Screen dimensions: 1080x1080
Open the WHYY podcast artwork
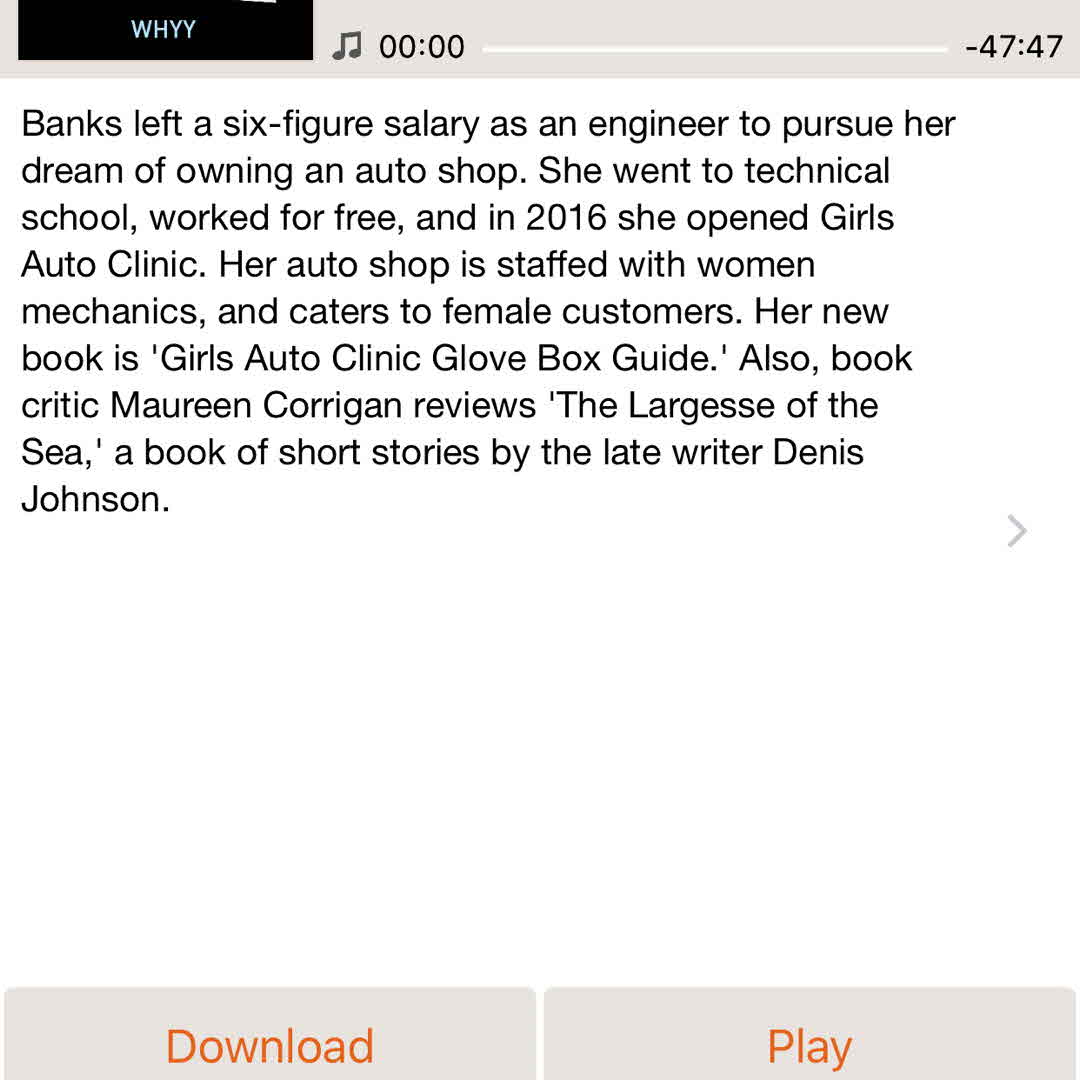[165, 29]
